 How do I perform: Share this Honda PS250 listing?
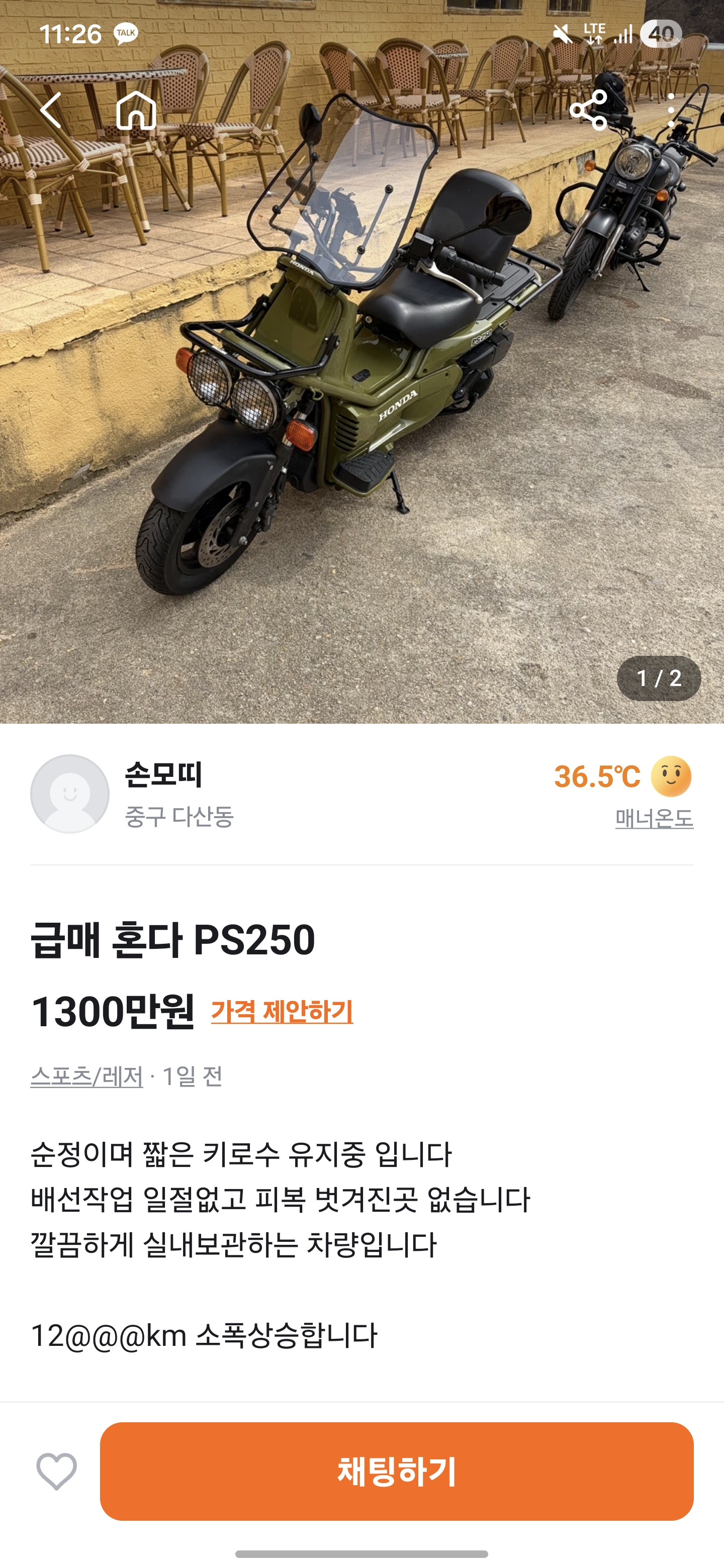pos(588,110)
